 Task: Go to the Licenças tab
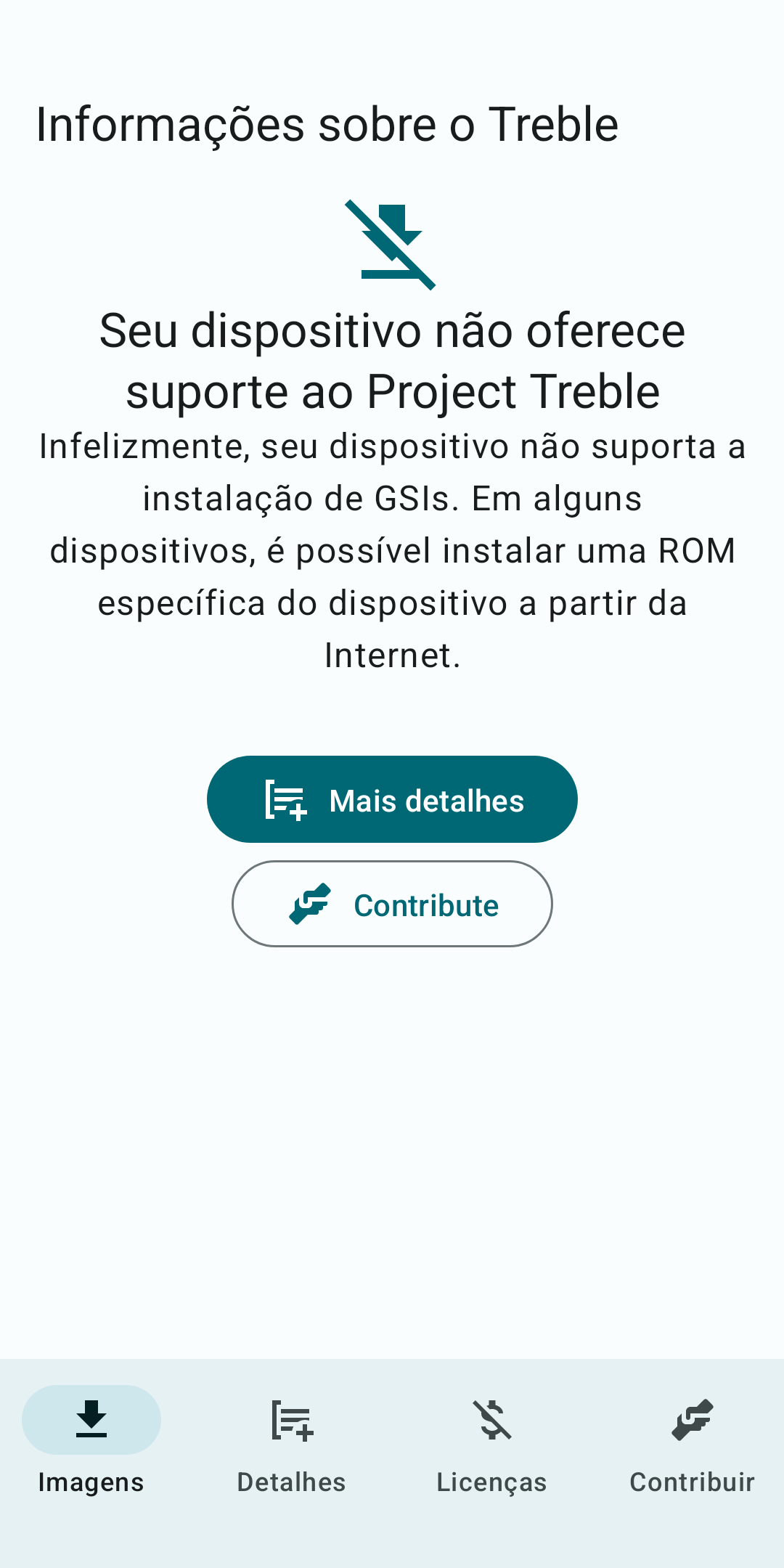tap(491, 1441)
